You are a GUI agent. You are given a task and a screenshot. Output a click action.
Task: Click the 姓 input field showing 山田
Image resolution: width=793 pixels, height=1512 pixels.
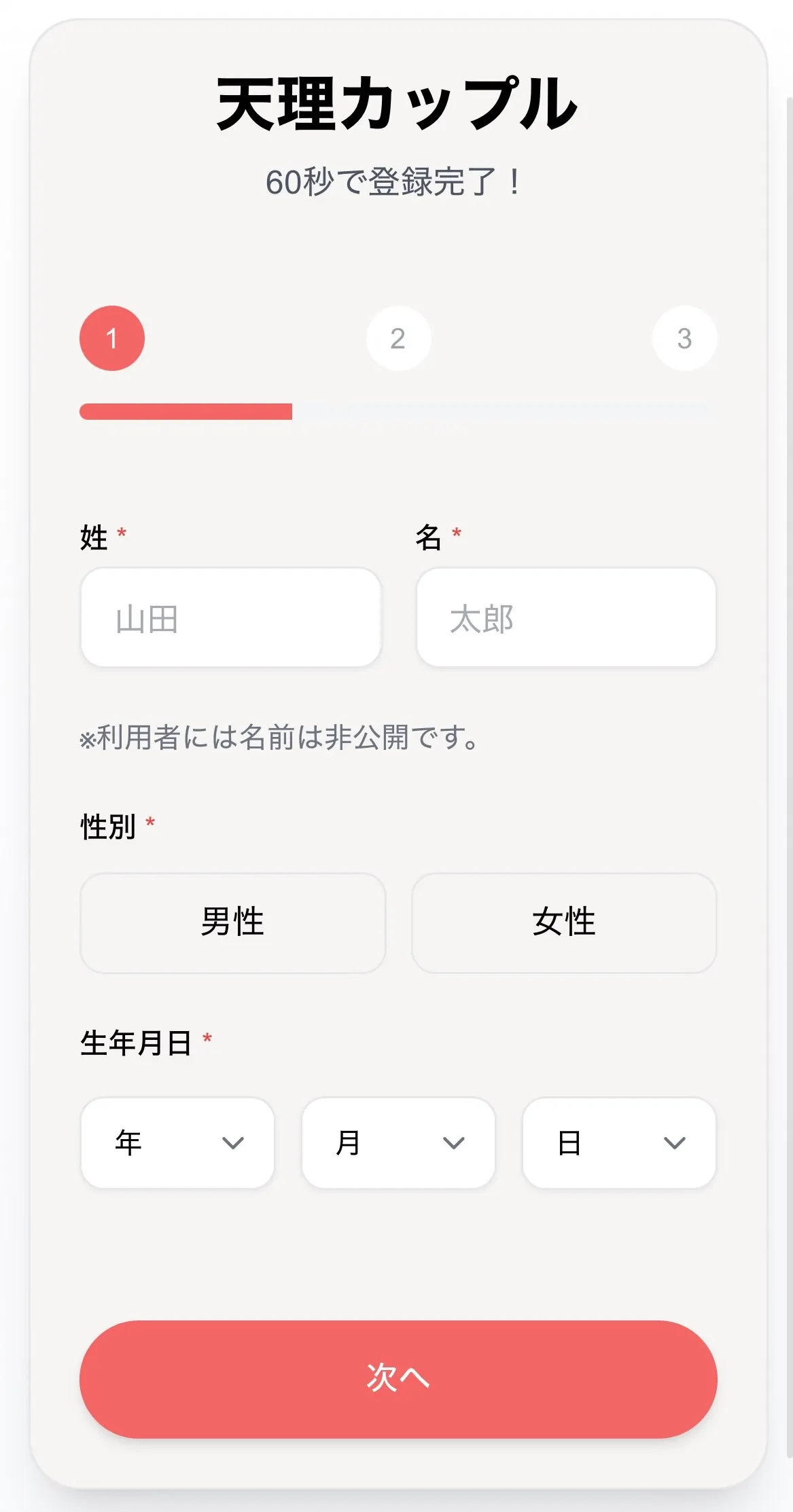coord(231,615)
